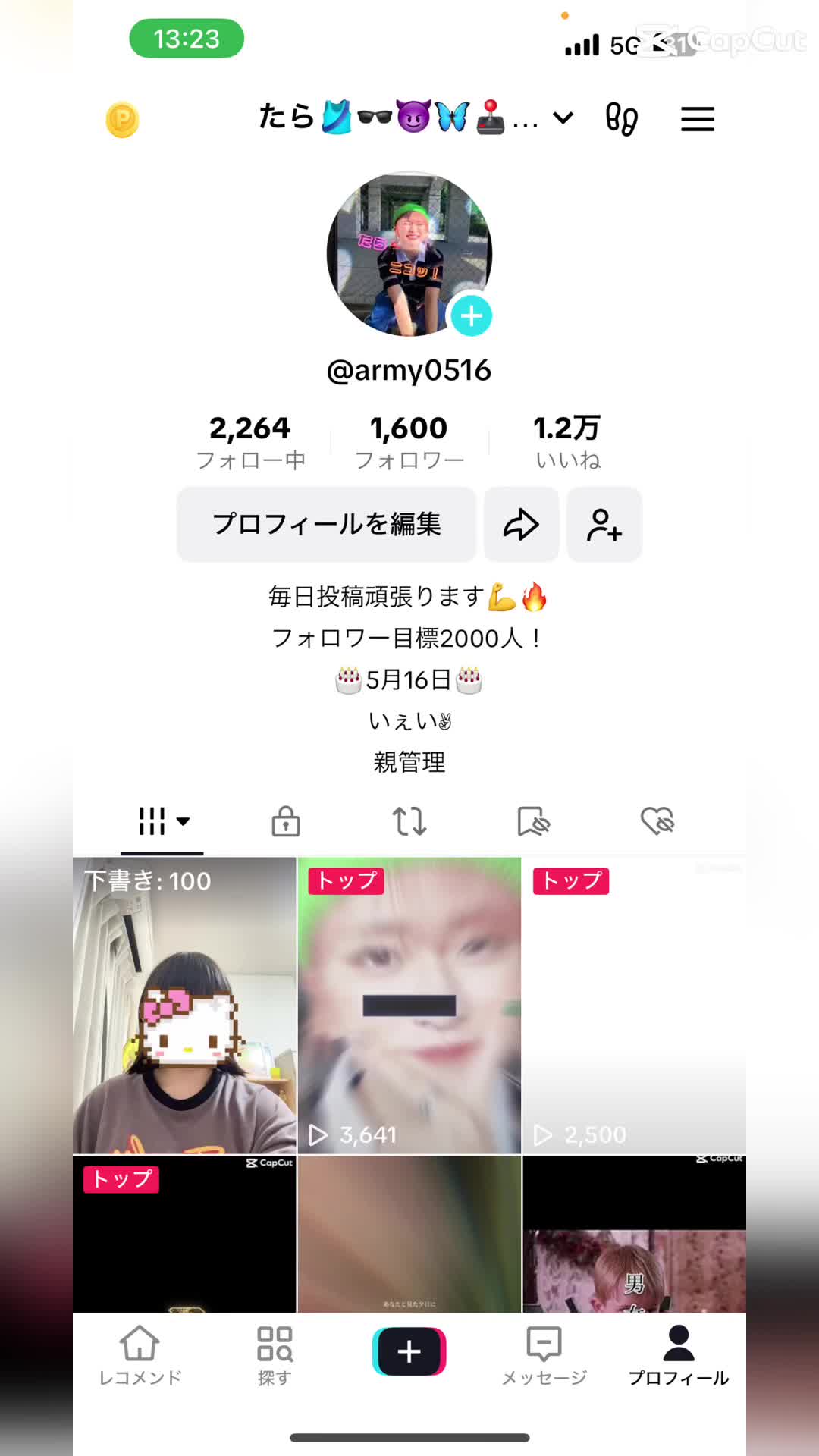The width and height of the screenshot is (819, 1456).
Task: Open the coin rewards icon
Action: coord(122,119)
